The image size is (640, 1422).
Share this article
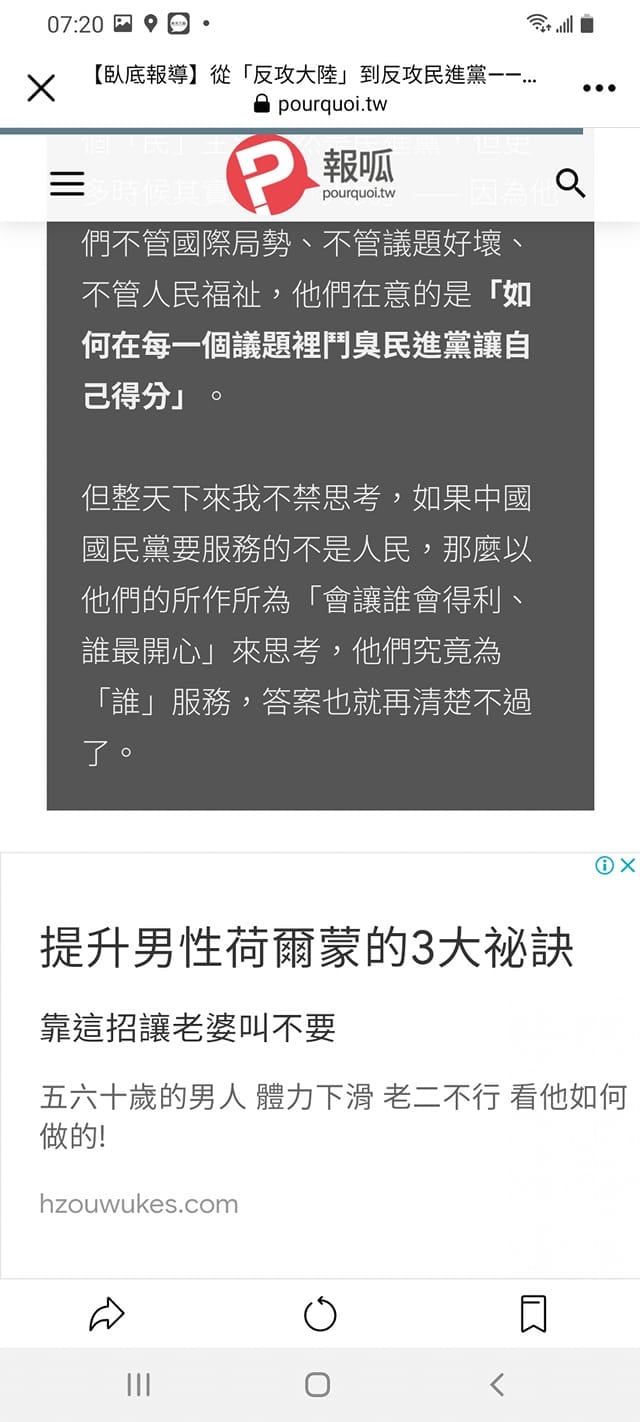click(106, 1314)
